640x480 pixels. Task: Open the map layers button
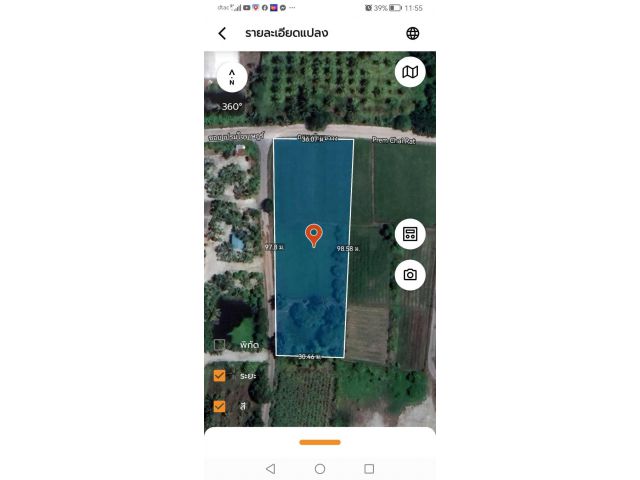[x=410, y=71]
